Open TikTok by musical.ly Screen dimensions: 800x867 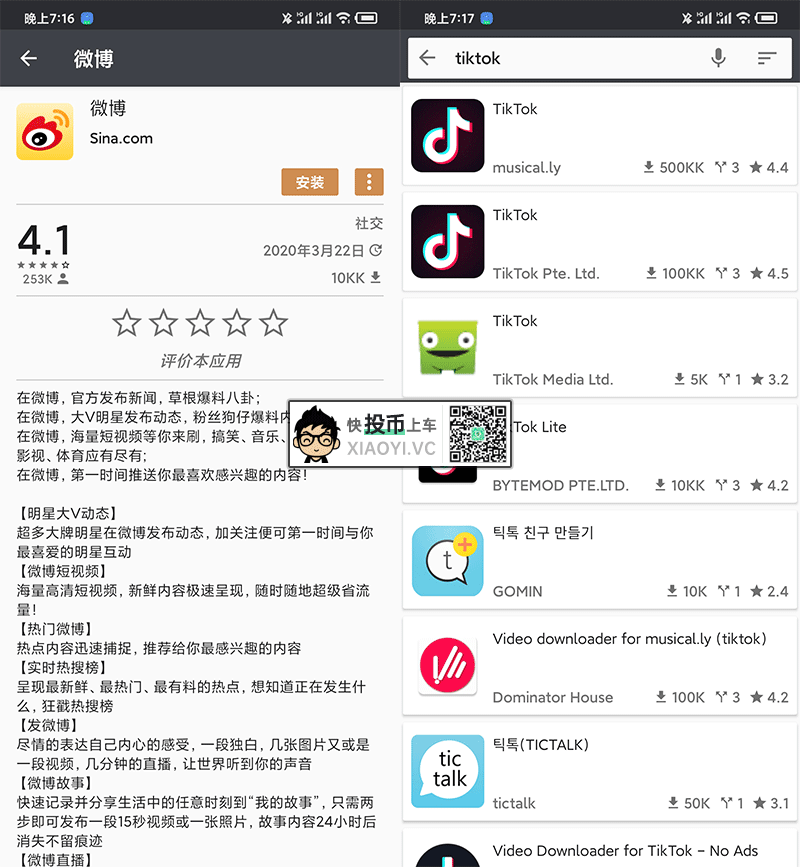tap(600, 137)
